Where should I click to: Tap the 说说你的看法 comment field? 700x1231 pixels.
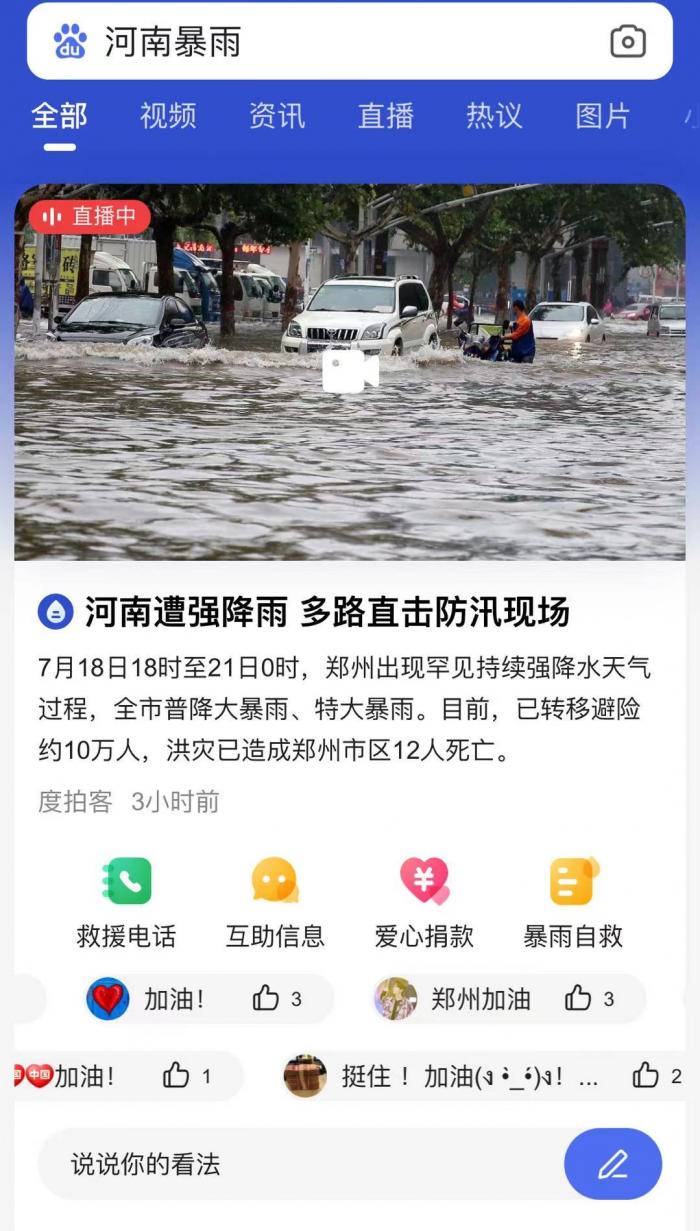pyautogui.click(x=300, y=1164)
